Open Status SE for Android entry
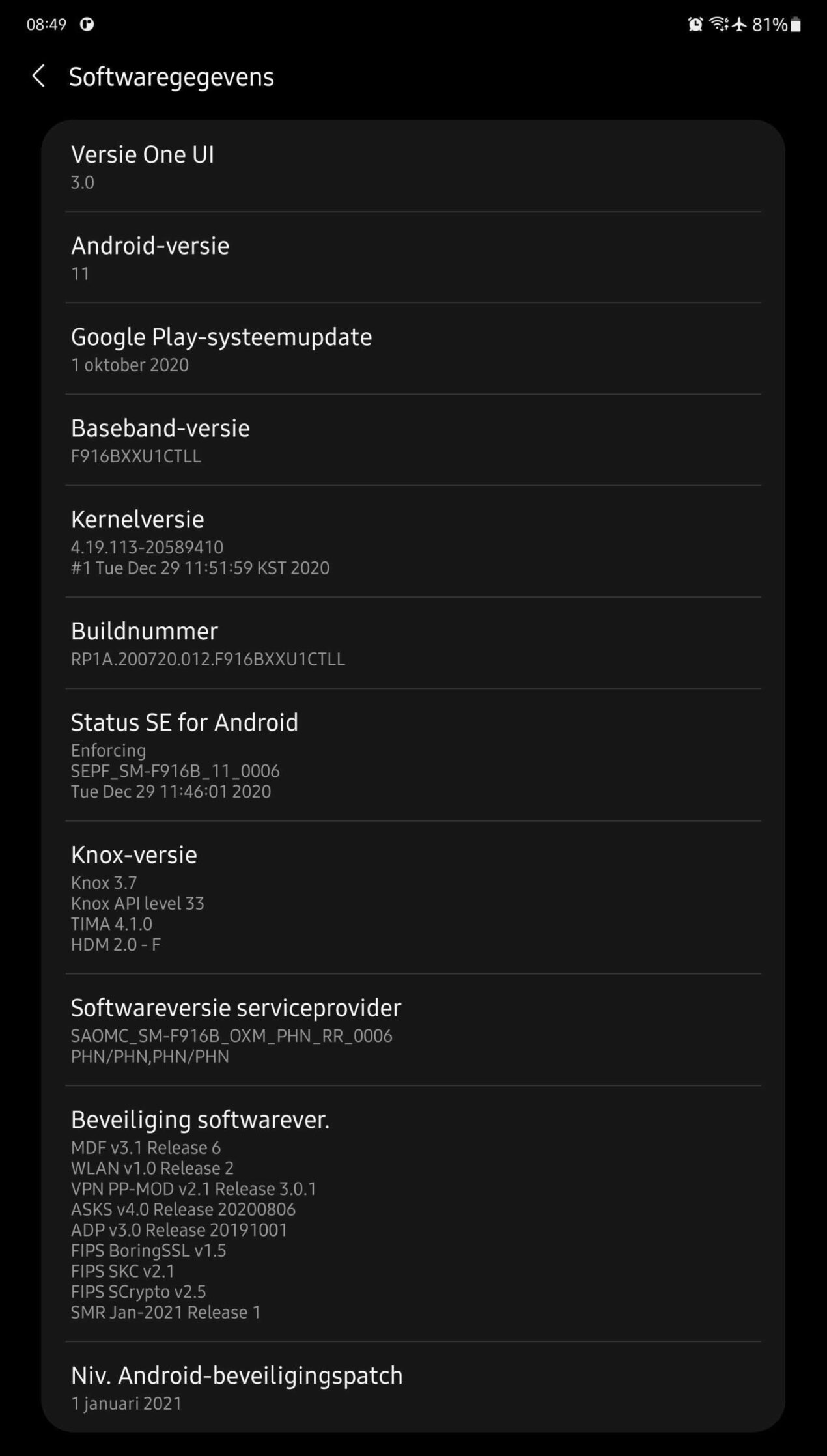Viewport: 827px width, 1456px height. pyautogui.click(x=413, y=754)
